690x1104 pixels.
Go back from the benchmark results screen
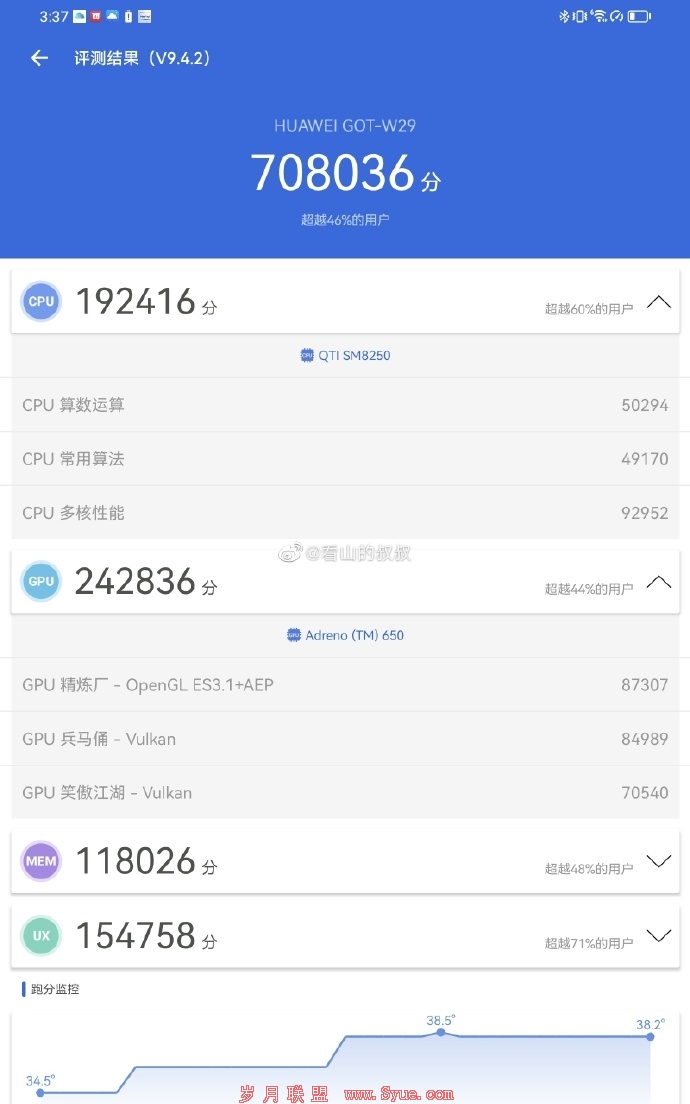click(39, 58)
